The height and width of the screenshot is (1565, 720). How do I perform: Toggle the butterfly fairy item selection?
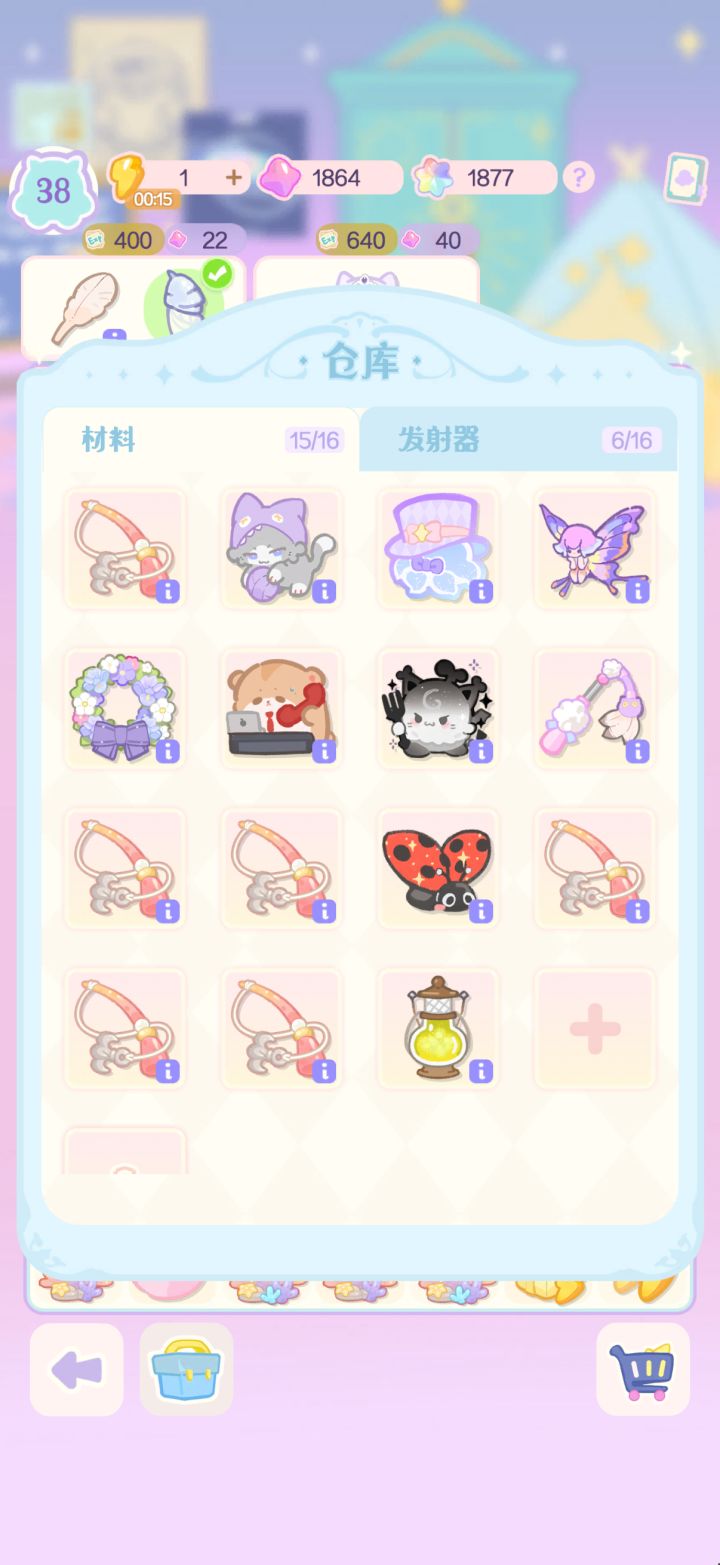(593, 549)
